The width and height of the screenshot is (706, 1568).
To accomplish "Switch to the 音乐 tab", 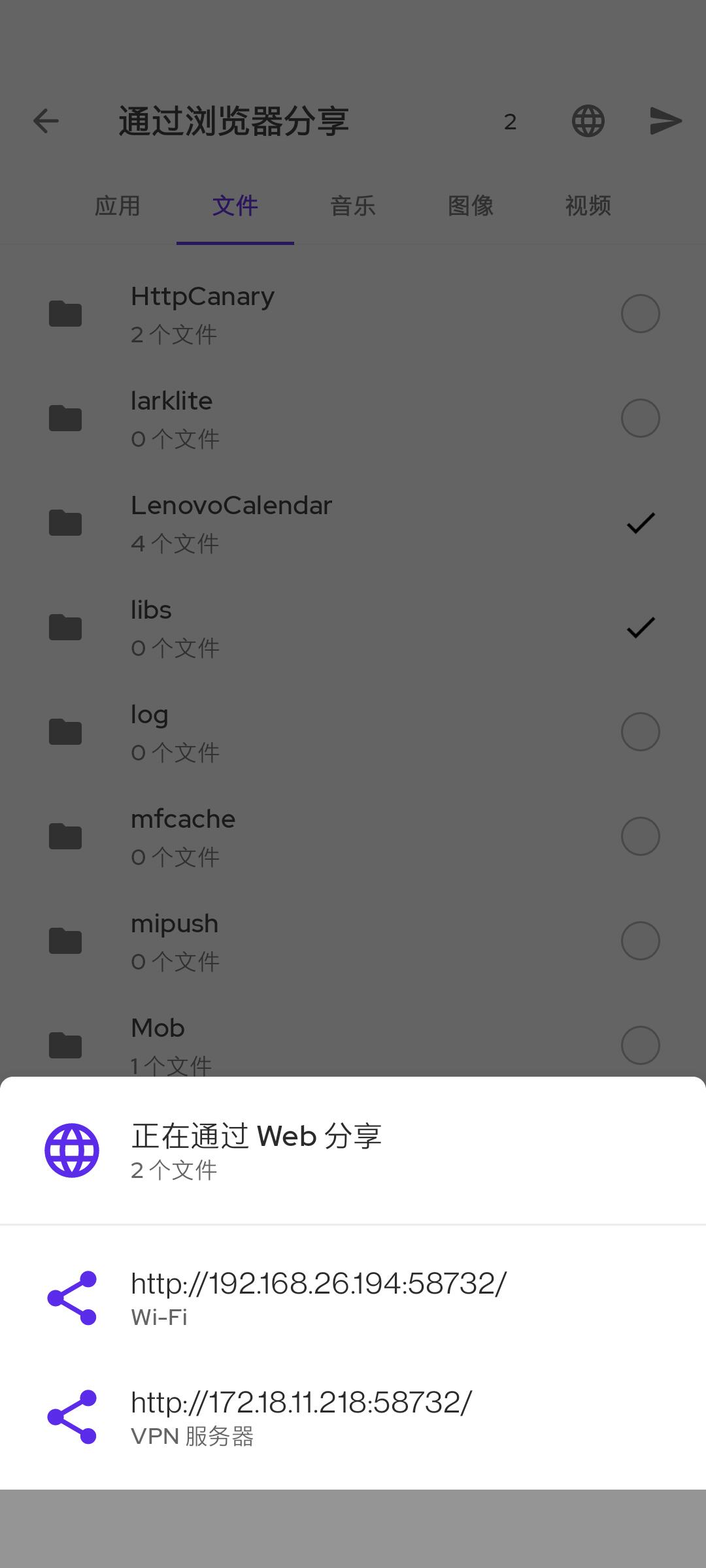I will [353, 206].
